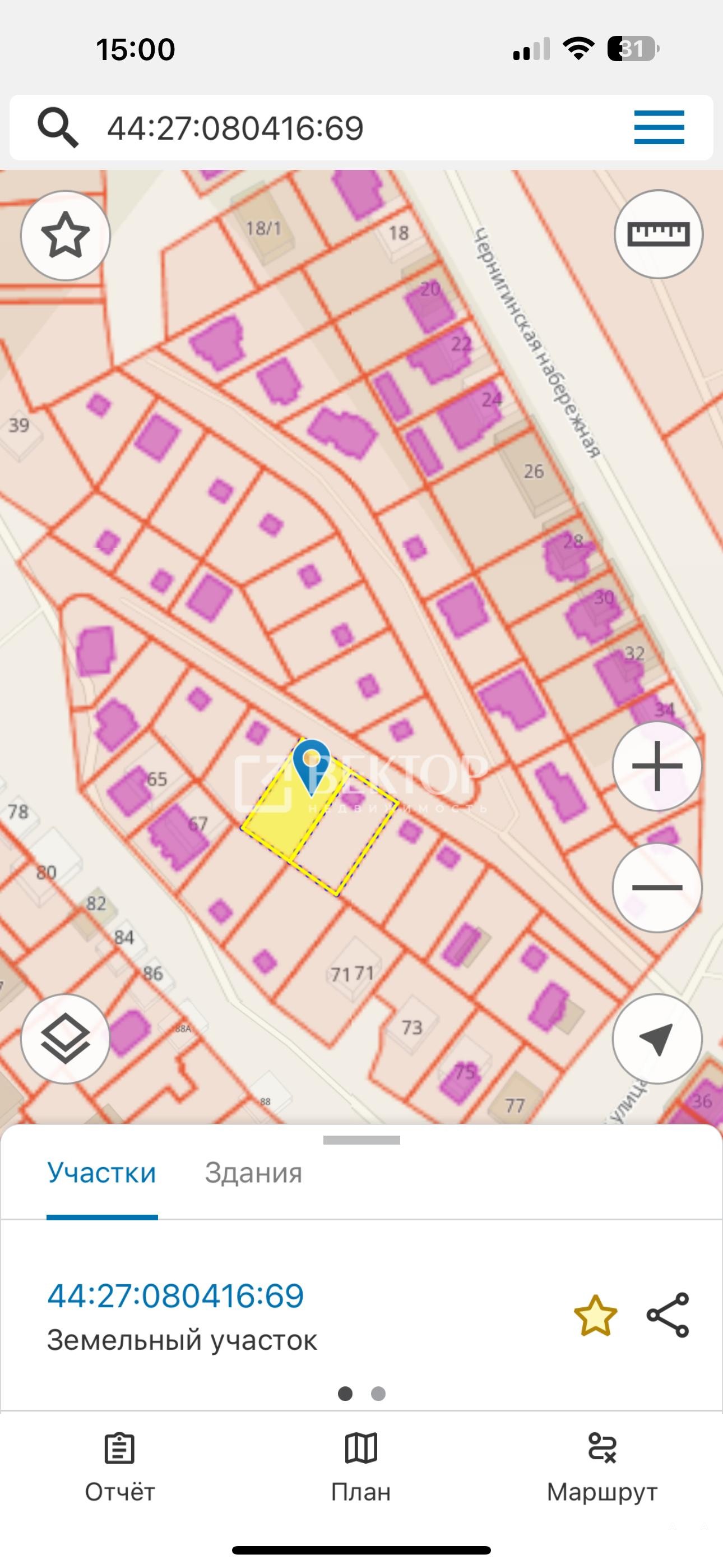Switch to the Здания tab
The width and height of the screenshot is (723, 1568).
[253, 1172]
